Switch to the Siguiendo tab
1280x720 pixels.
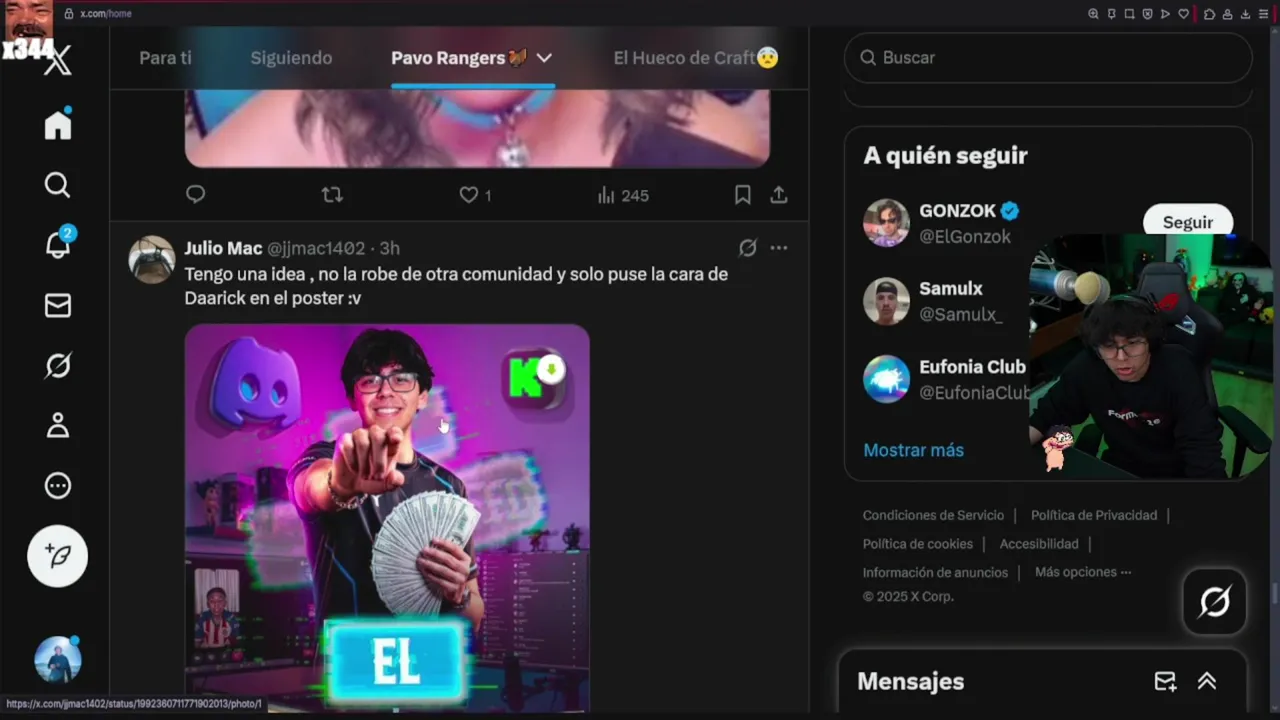tap(291, 58)
